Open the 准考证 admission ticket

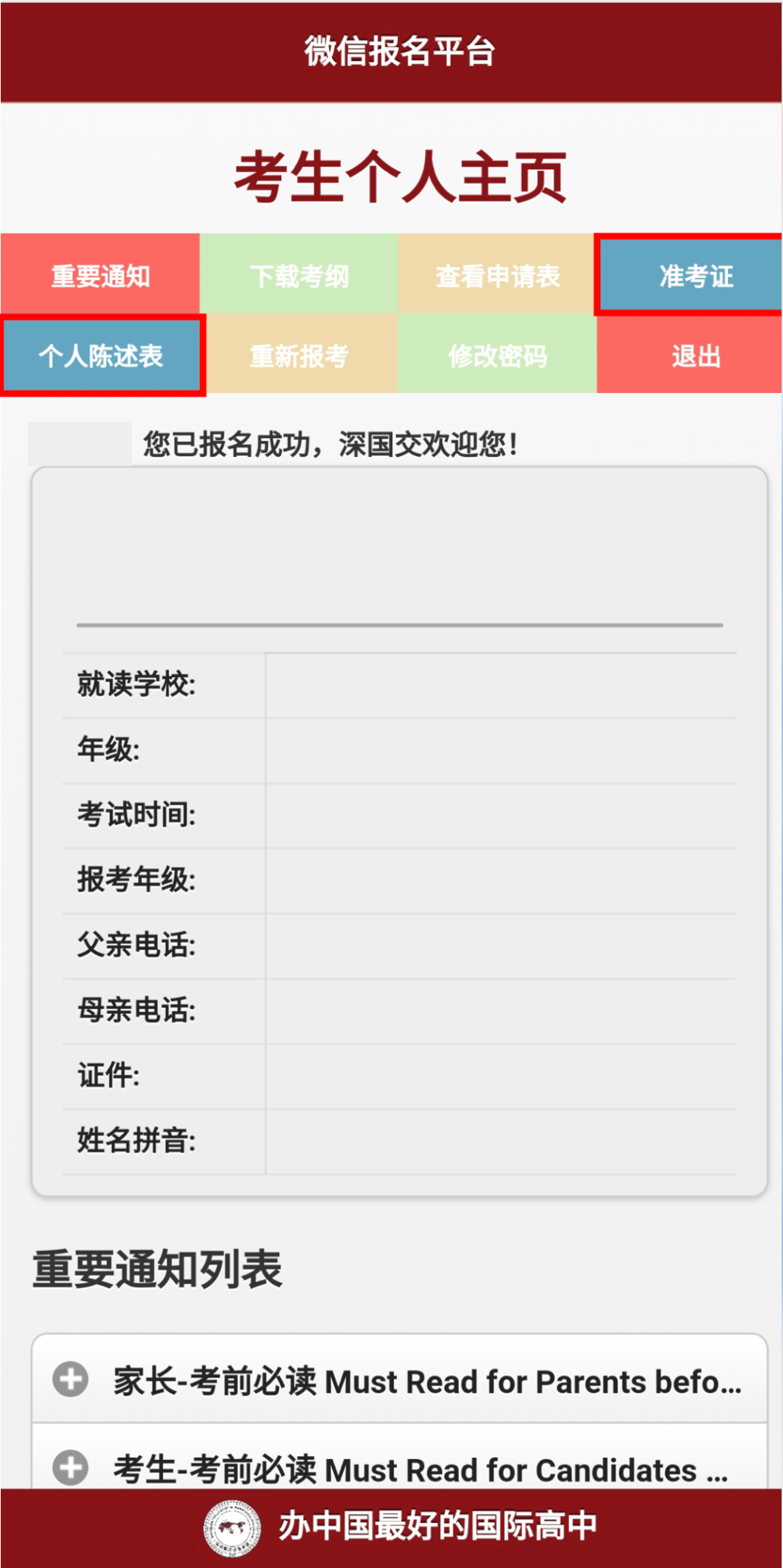pyautogui.click(x=695, y=276)
